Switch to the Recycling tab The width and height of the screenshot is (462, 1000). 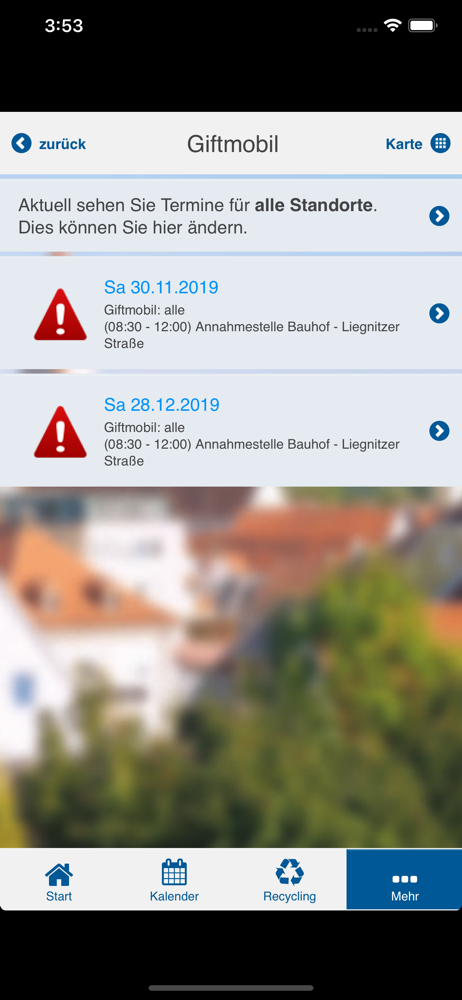point(289,879)
